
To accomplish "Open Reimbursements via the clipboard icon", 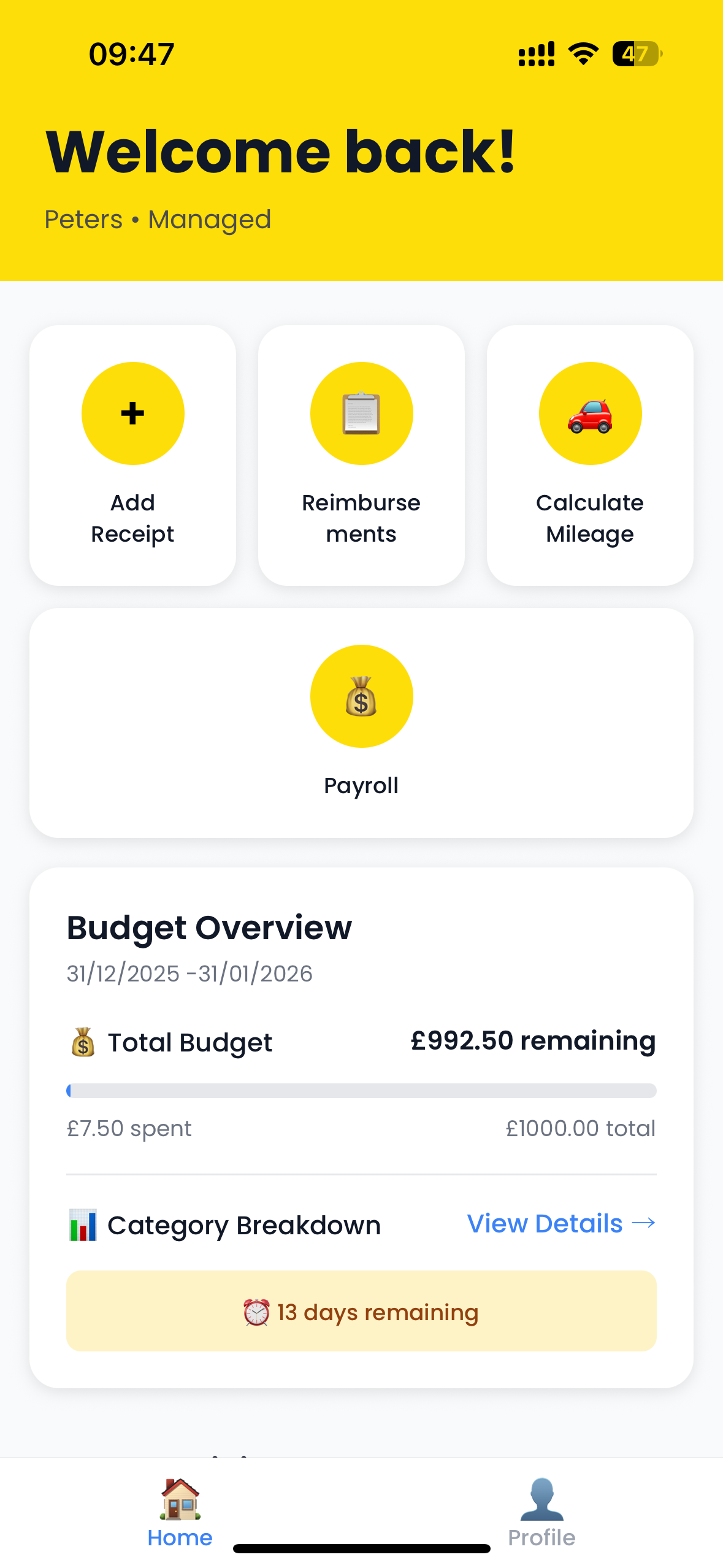I will pos(361,413).
